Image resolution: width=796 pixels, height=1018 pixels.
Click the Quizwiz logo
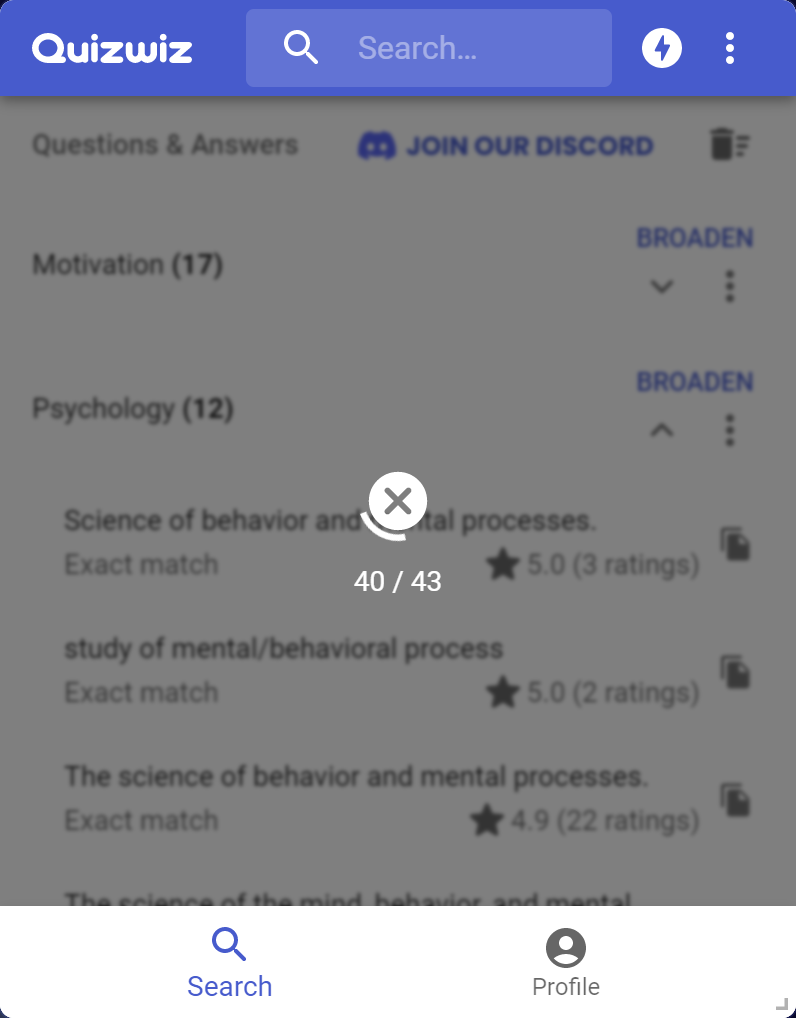click(x=111, y=47)
